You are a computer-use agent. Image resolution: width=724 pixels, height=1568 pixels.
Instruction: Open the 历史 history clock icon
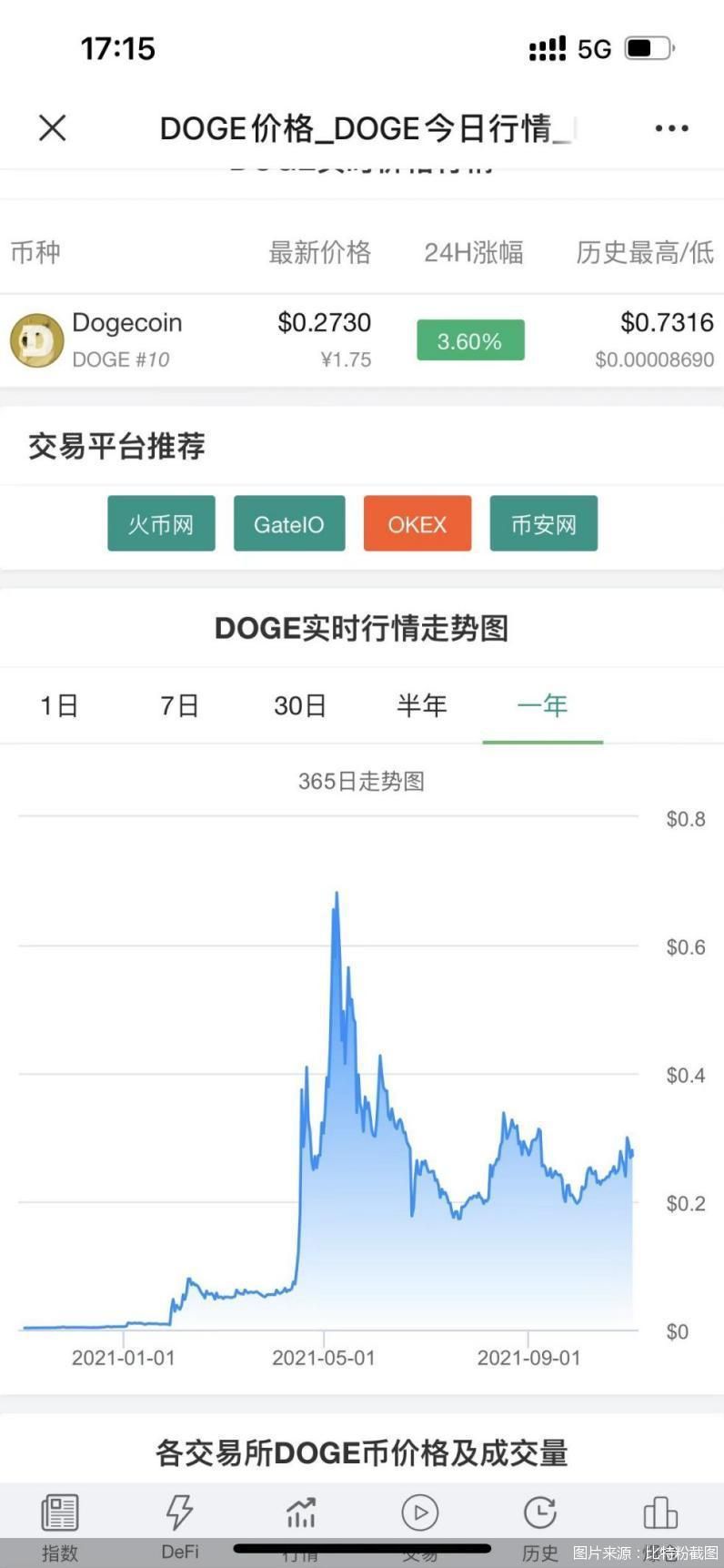541,1511
